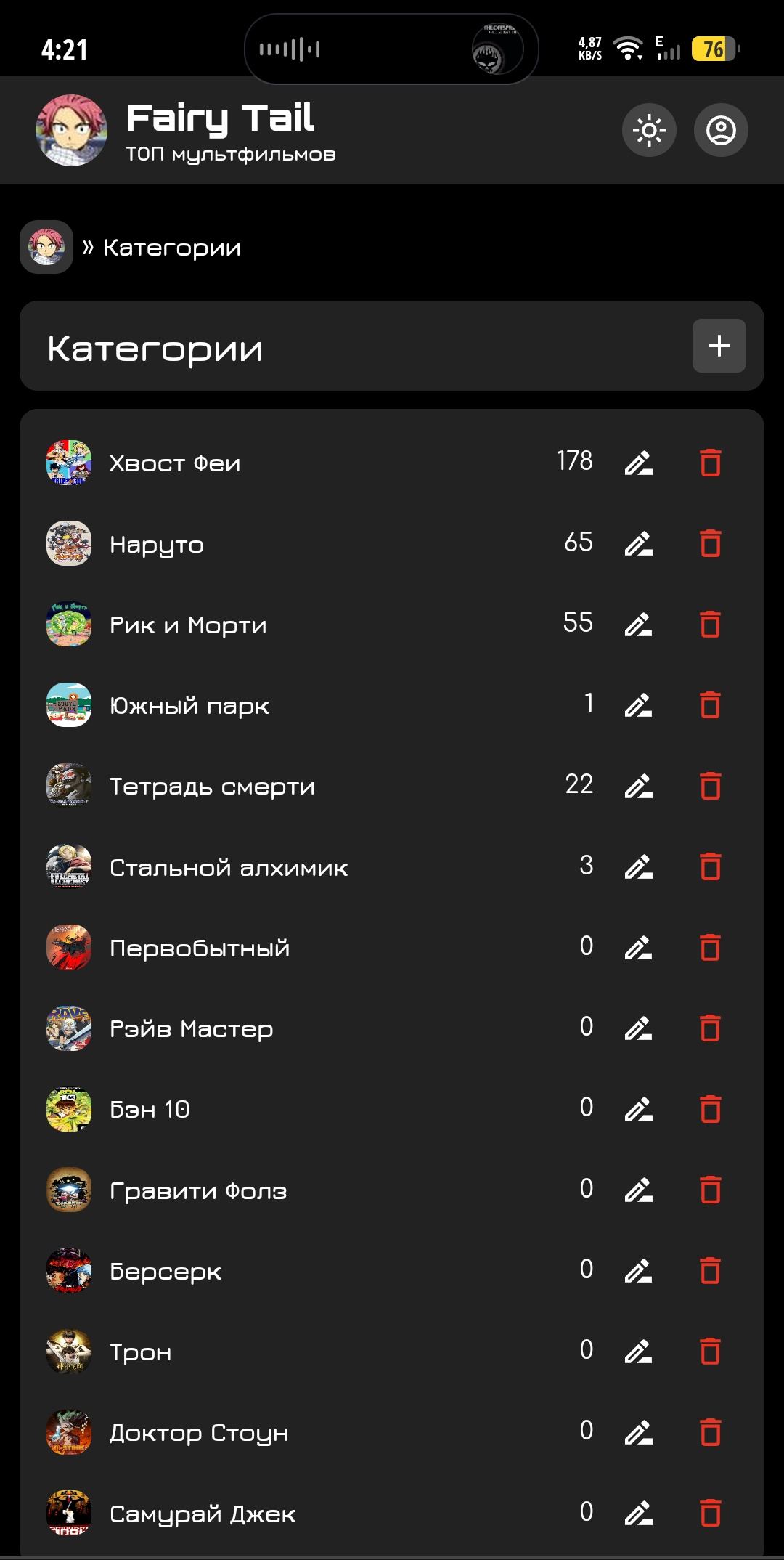Edit the Хвост Феи category

[639, 463]
